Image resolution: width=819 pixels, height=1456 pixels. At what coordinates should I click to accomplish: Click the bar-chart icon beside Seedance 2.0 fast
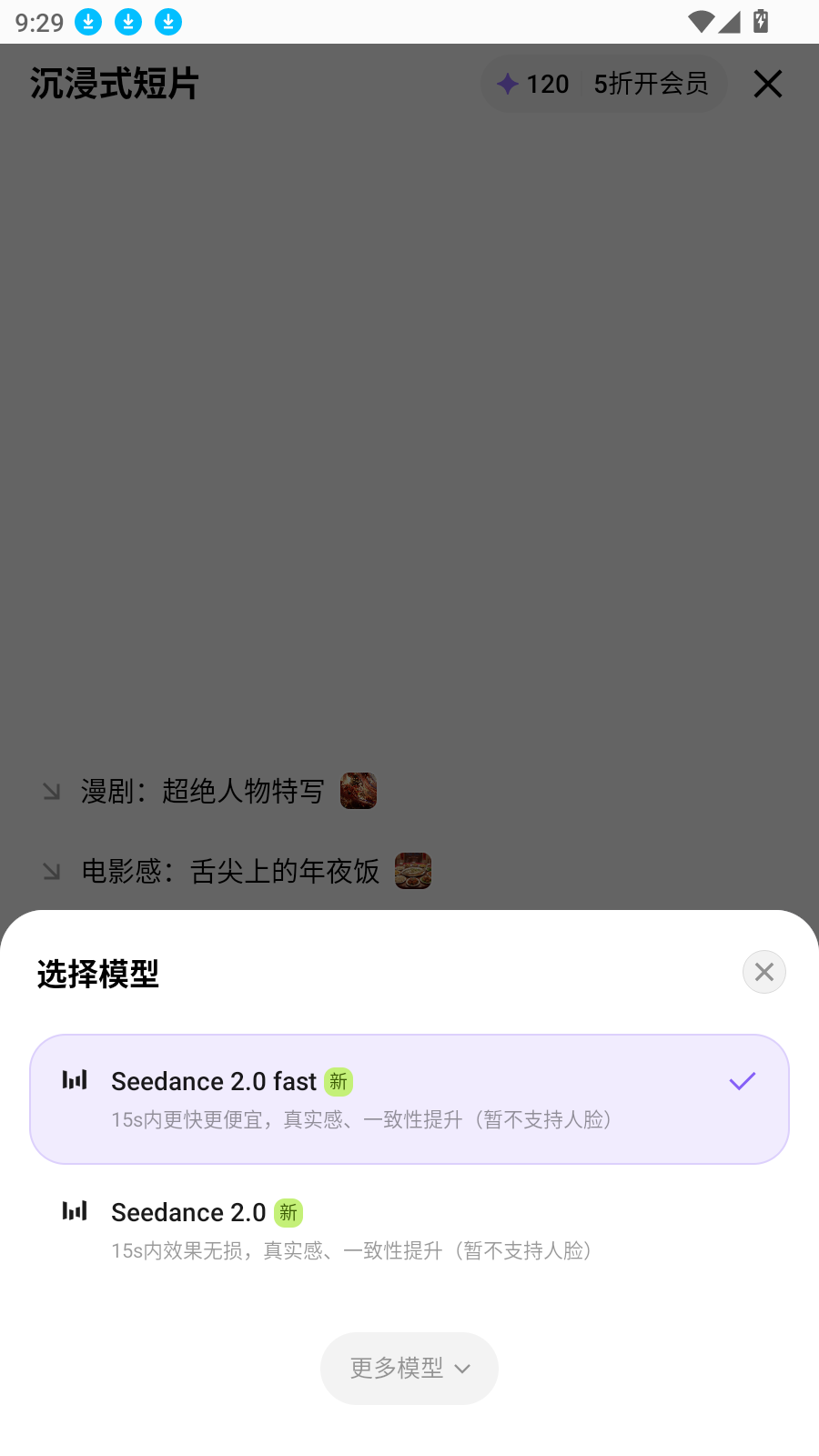[74, 1081]
